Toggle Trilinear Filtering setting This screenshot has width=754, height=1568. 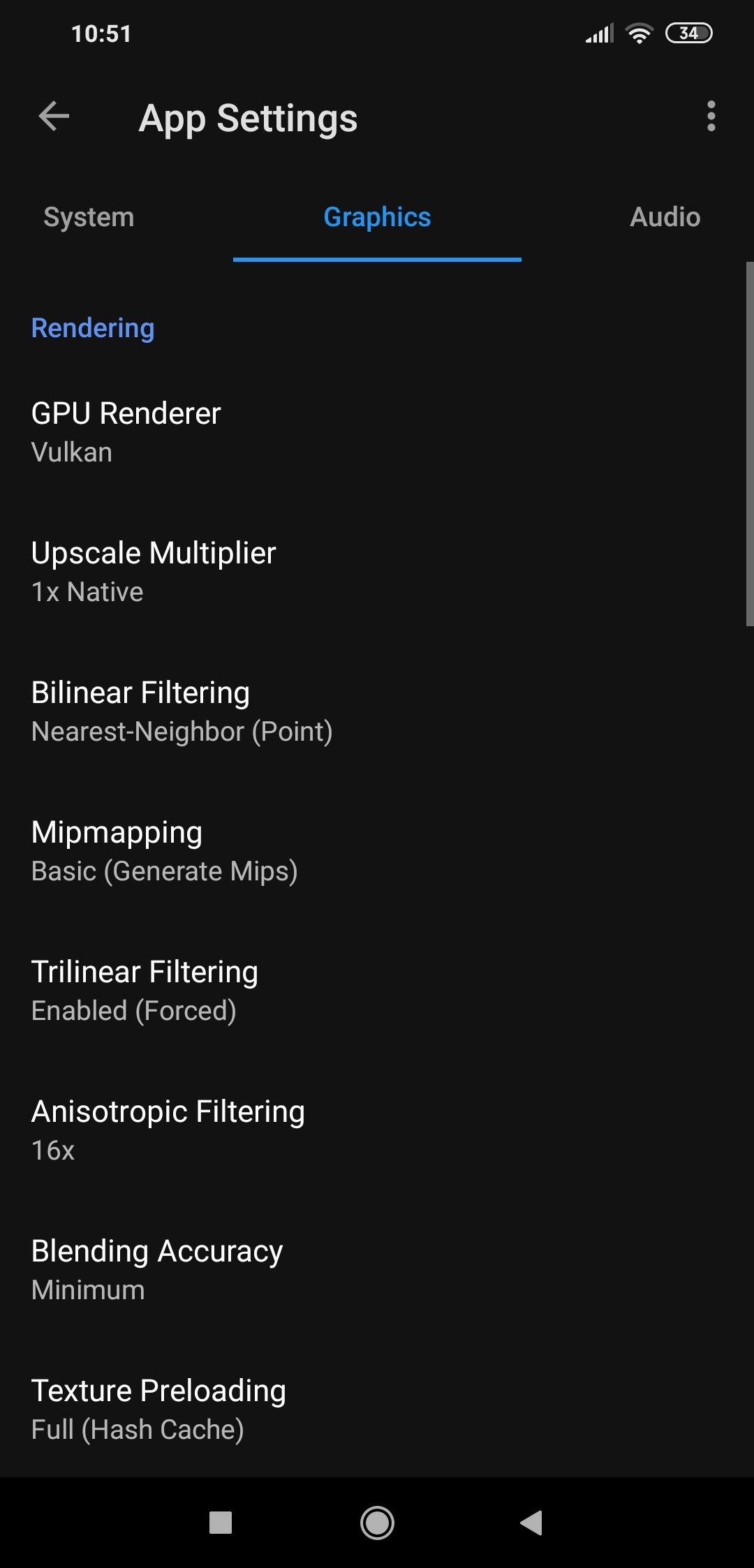377,990
